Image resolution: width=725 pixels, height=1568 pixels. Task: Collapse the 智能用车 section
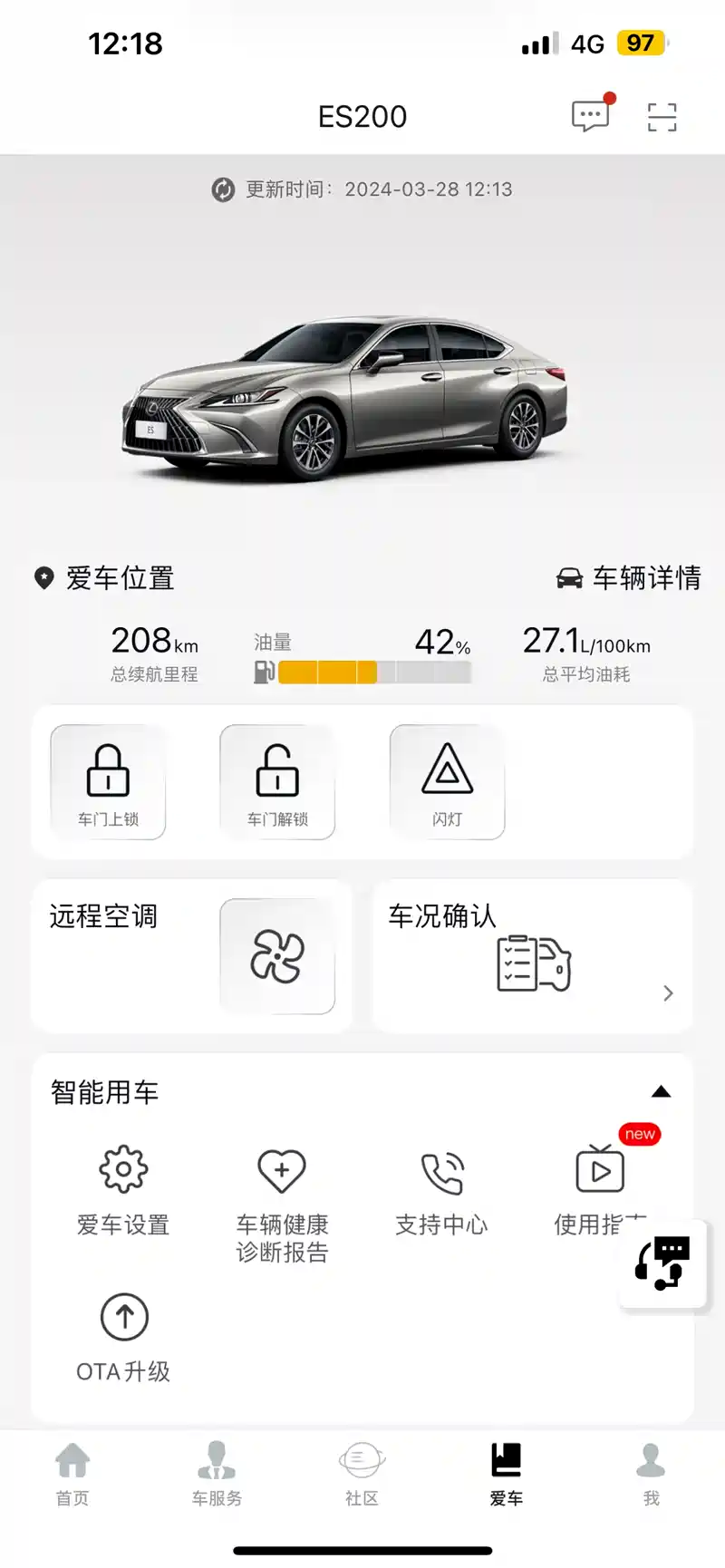pos(661,1091)
